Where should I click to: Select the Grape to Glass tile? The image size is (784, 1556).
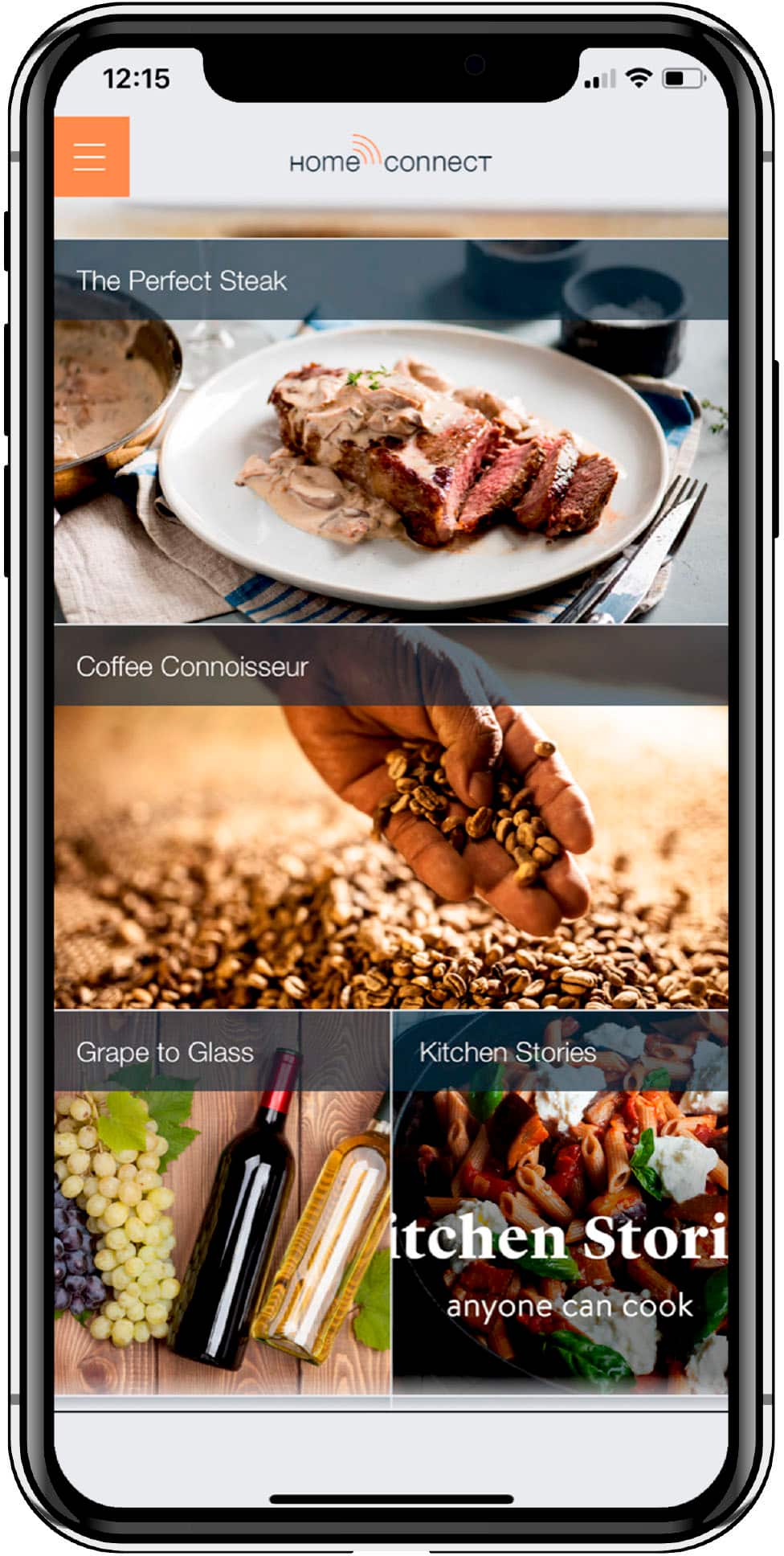tap(223, 1203)
